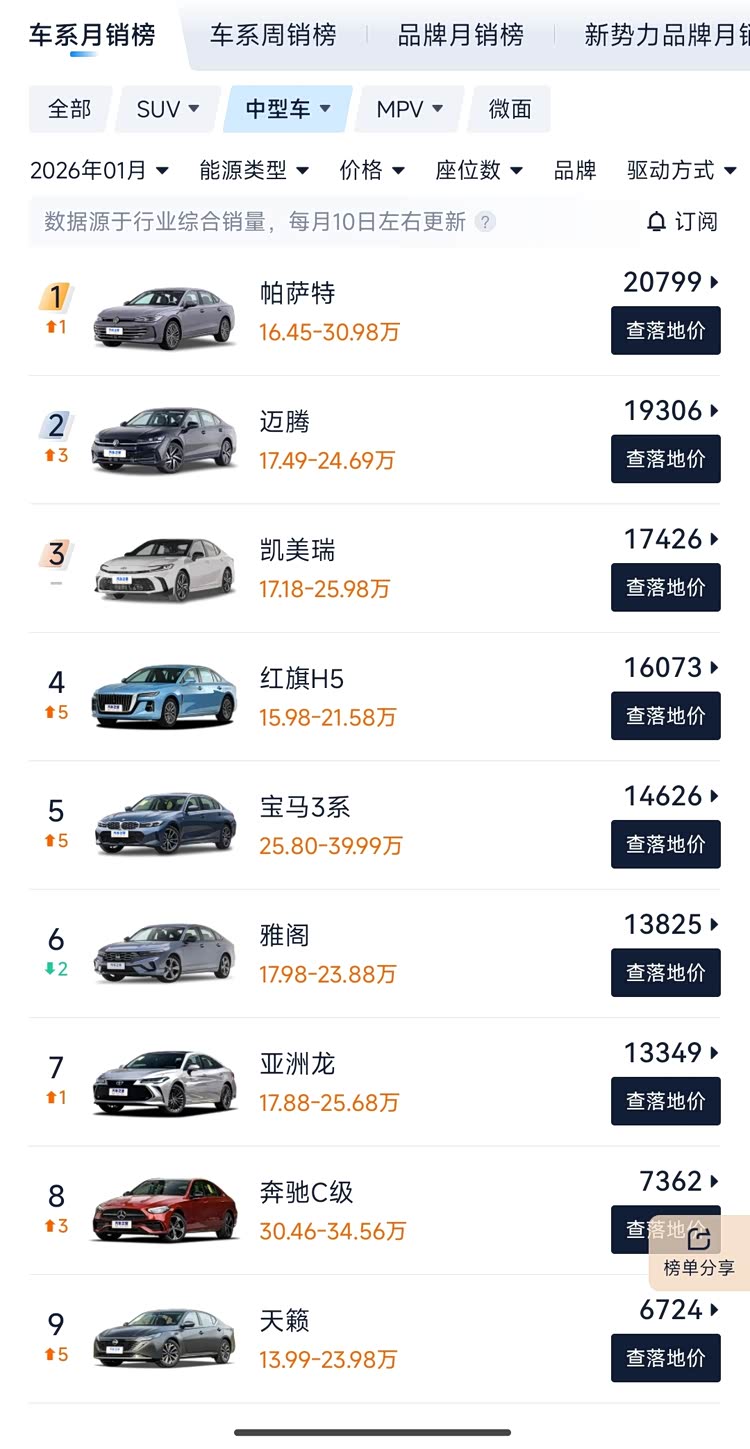Expand the SUV category dropdown

click(168, 109)
